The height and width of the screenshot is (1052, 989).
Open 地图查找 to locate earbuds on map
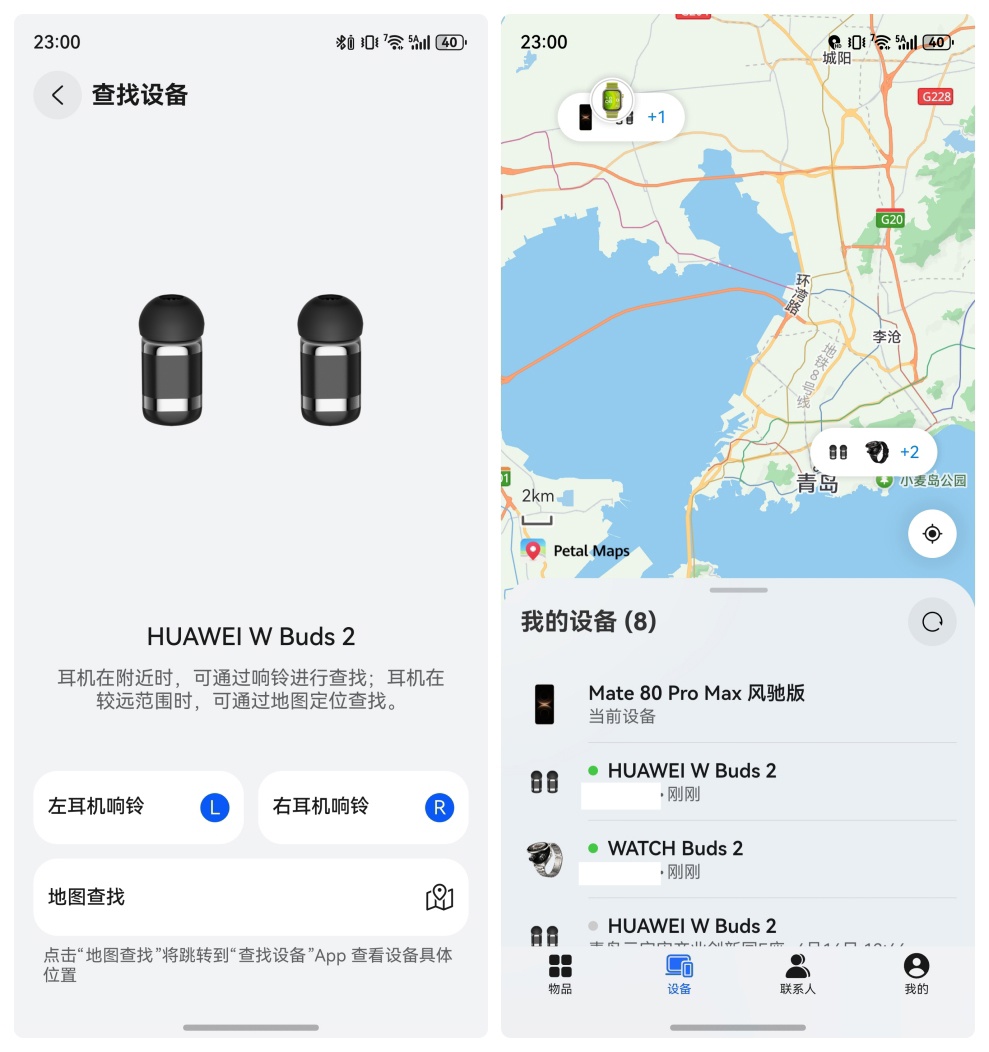point(250,897)
